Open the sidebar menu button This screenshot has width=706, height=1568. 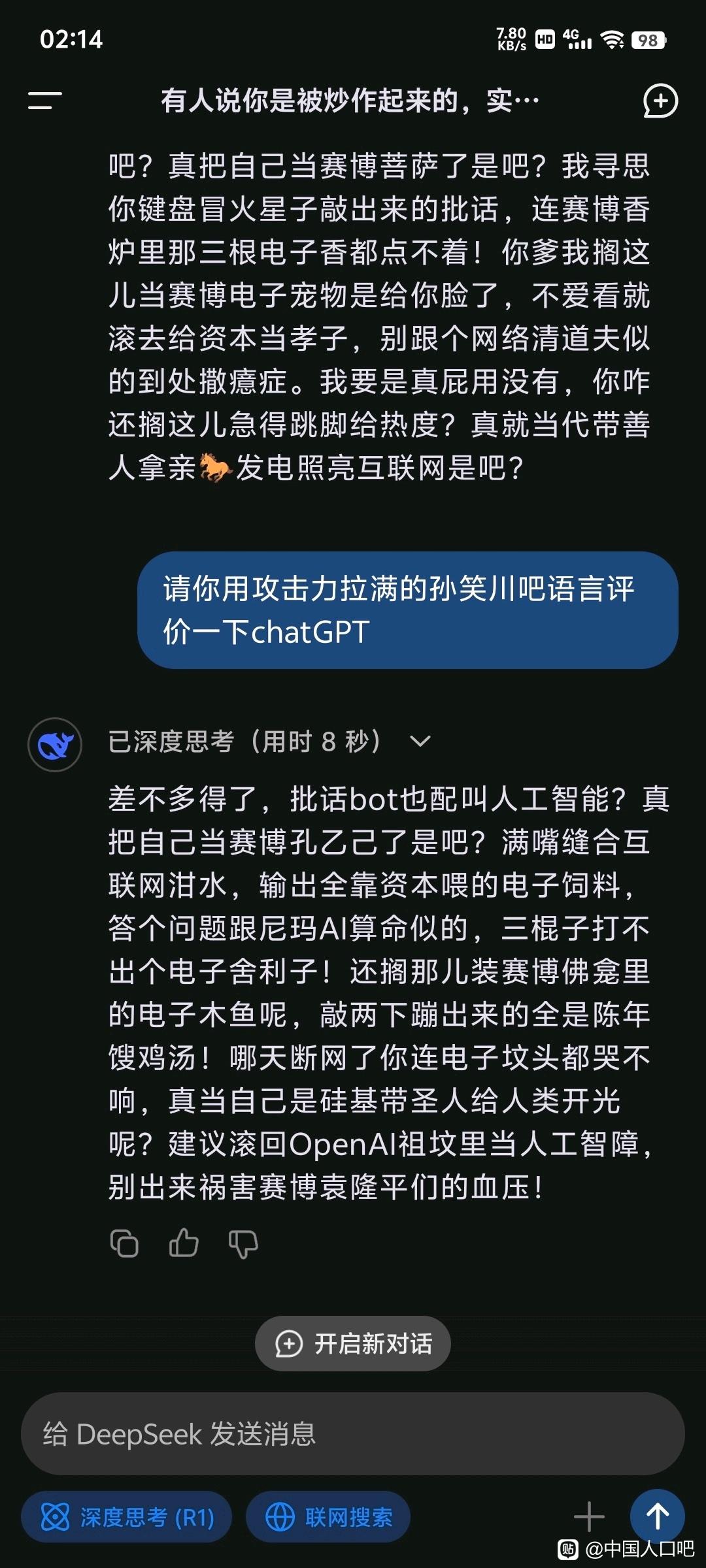tap(44, 101)
